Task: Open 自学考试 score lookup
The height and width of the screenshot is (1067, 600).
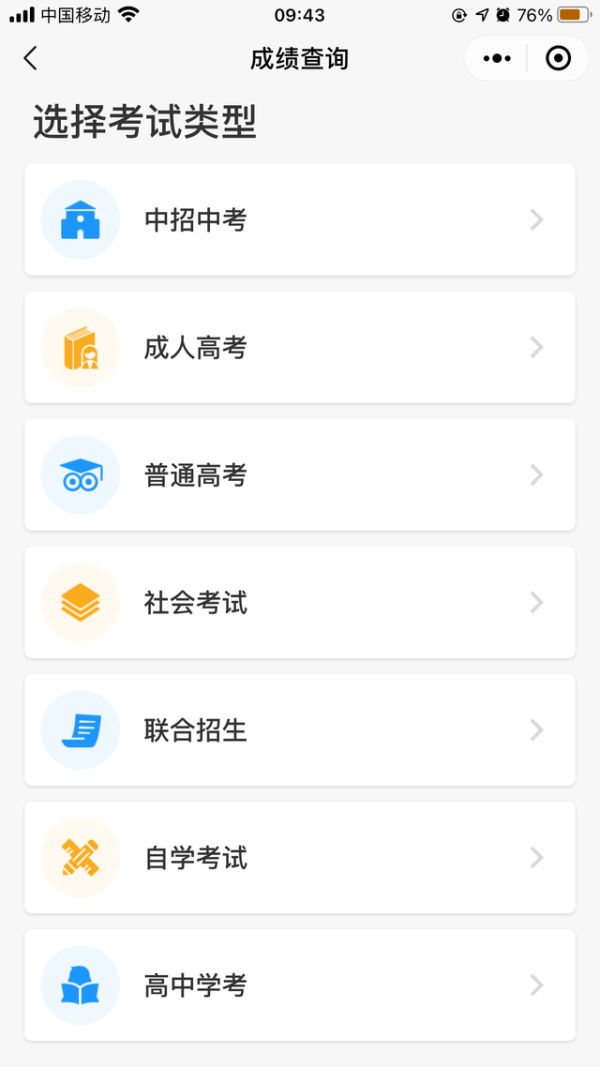Action: (299, 858)
